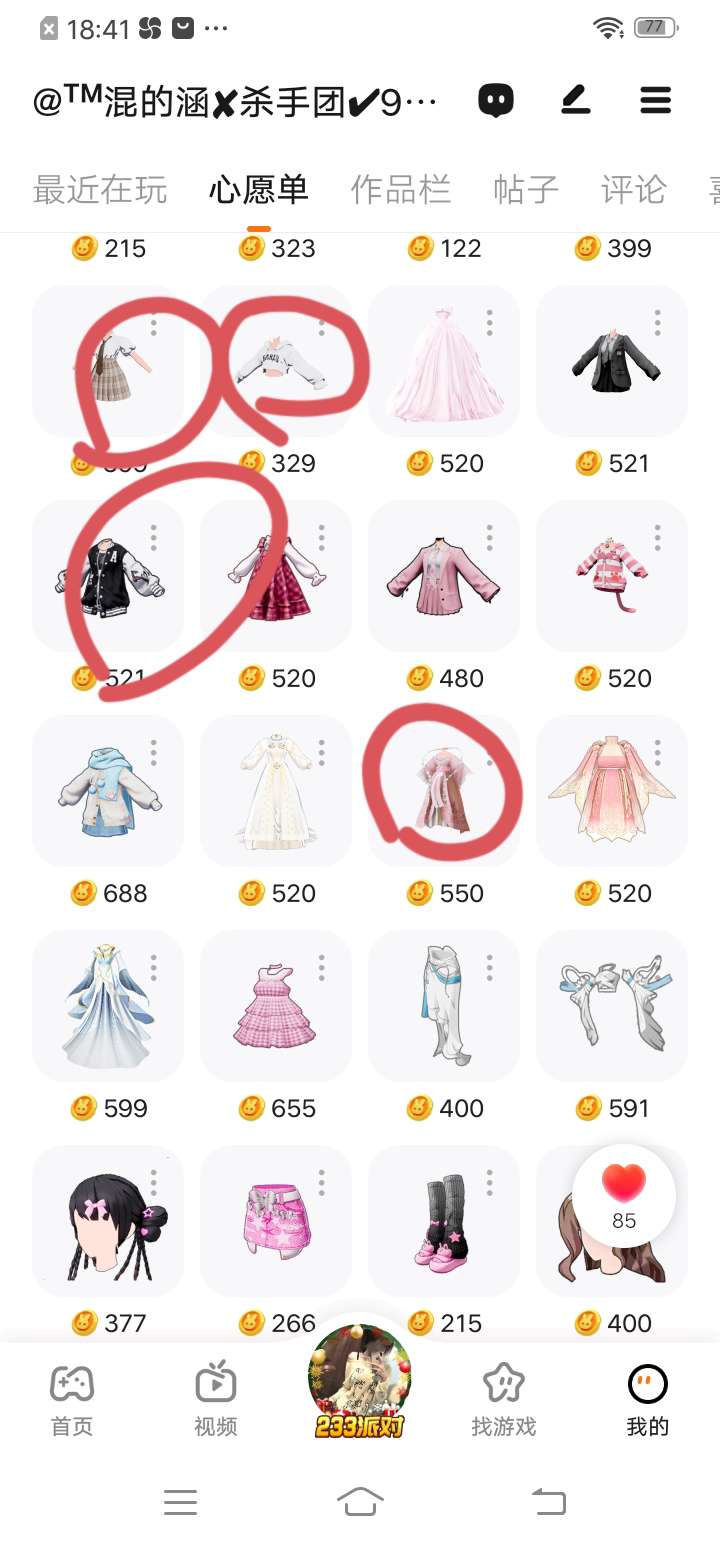
Task: Switch to the 最近在玩 tab
Action: point(100,190)
